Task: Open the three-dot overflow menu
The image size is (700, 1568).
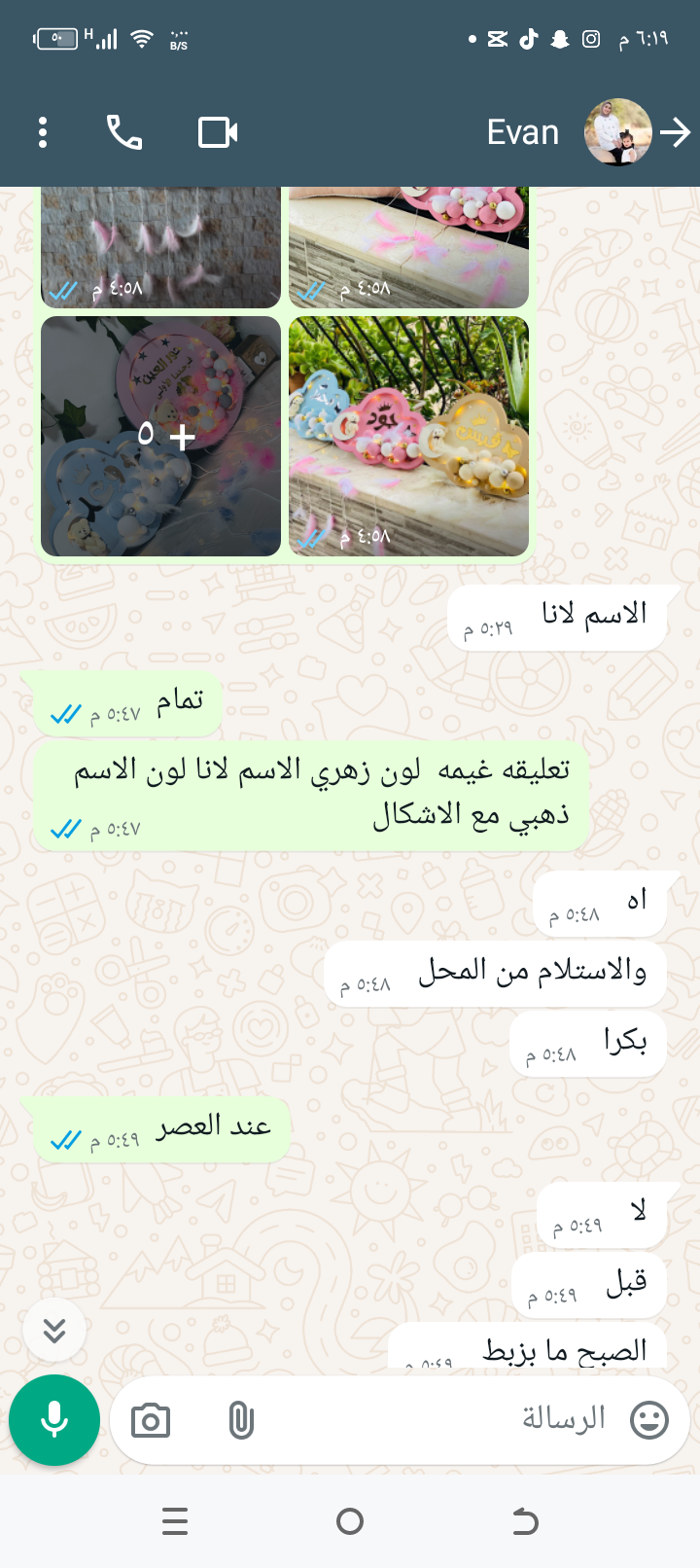Action: tap(43, 132)
